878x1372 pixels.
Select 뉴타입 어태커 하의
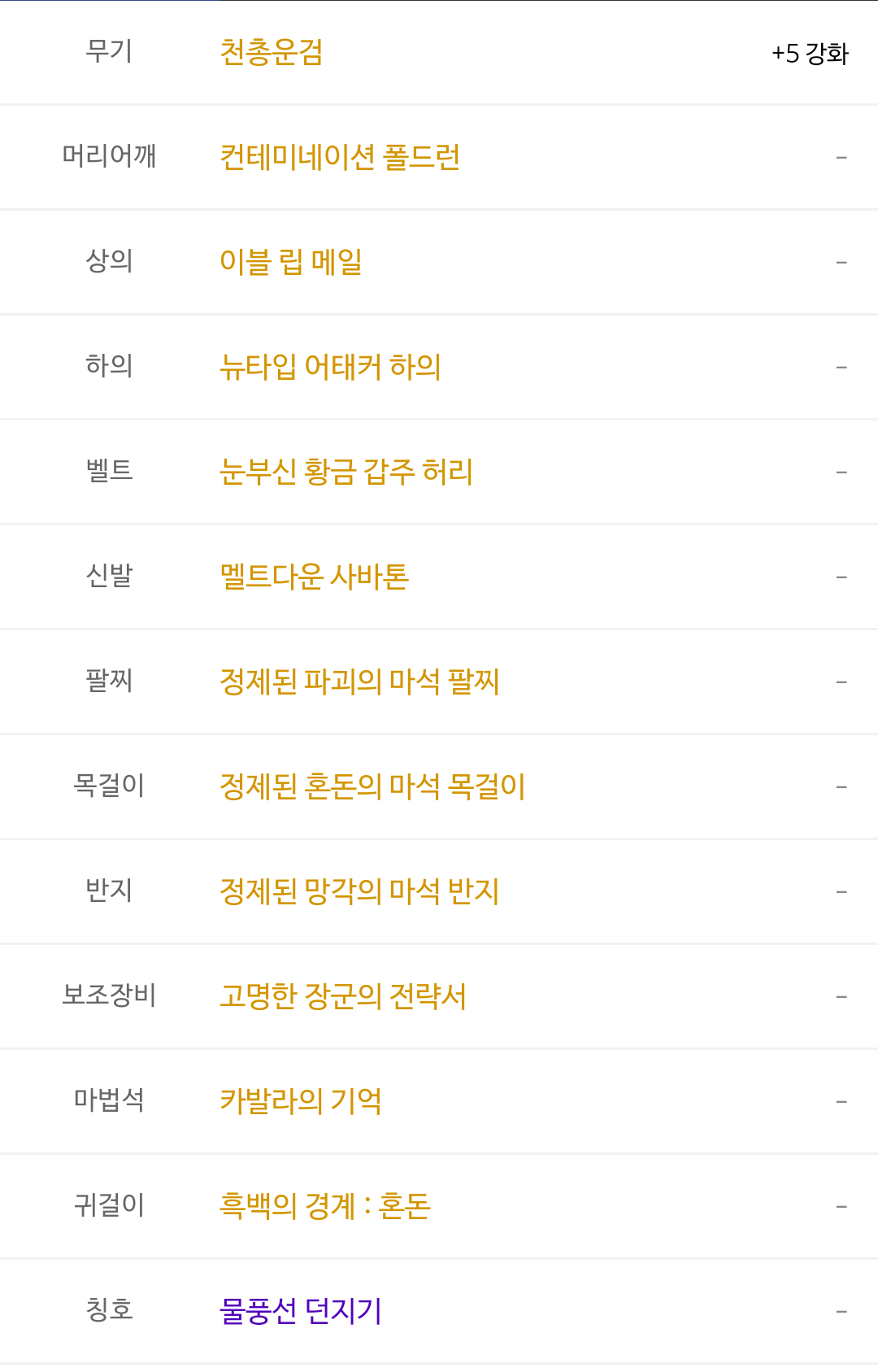tap(330, 367)
